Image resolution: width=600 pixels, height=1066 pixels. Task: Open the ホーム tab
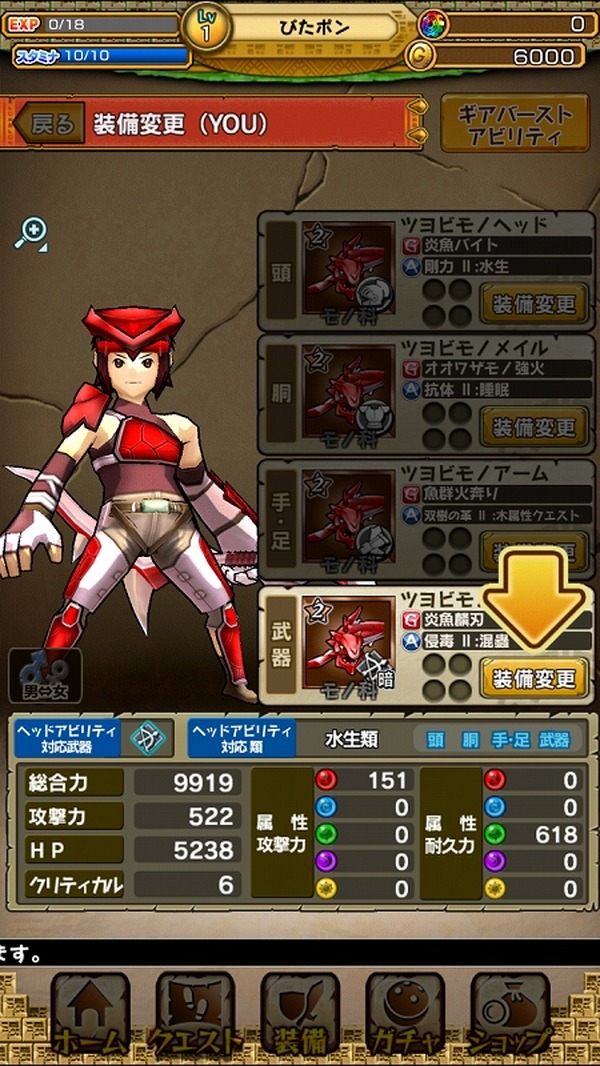(x=91, y=1015)
